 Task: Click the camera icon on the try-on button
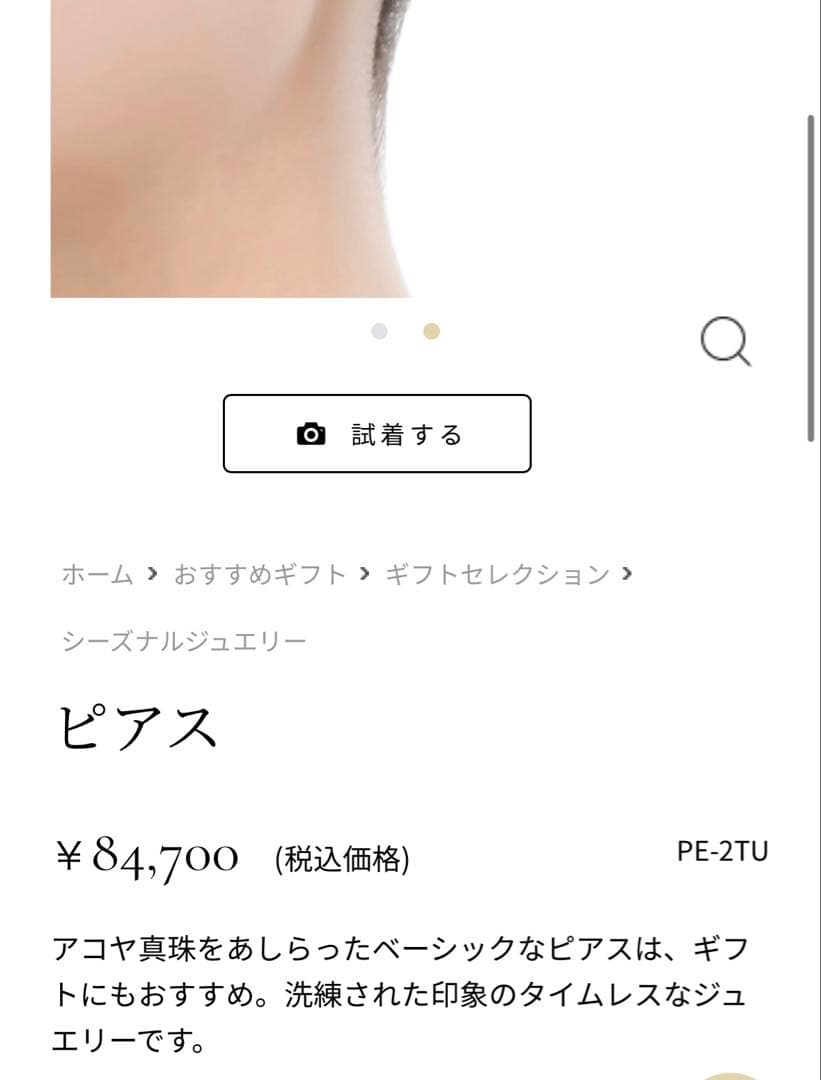click(313, 434)
